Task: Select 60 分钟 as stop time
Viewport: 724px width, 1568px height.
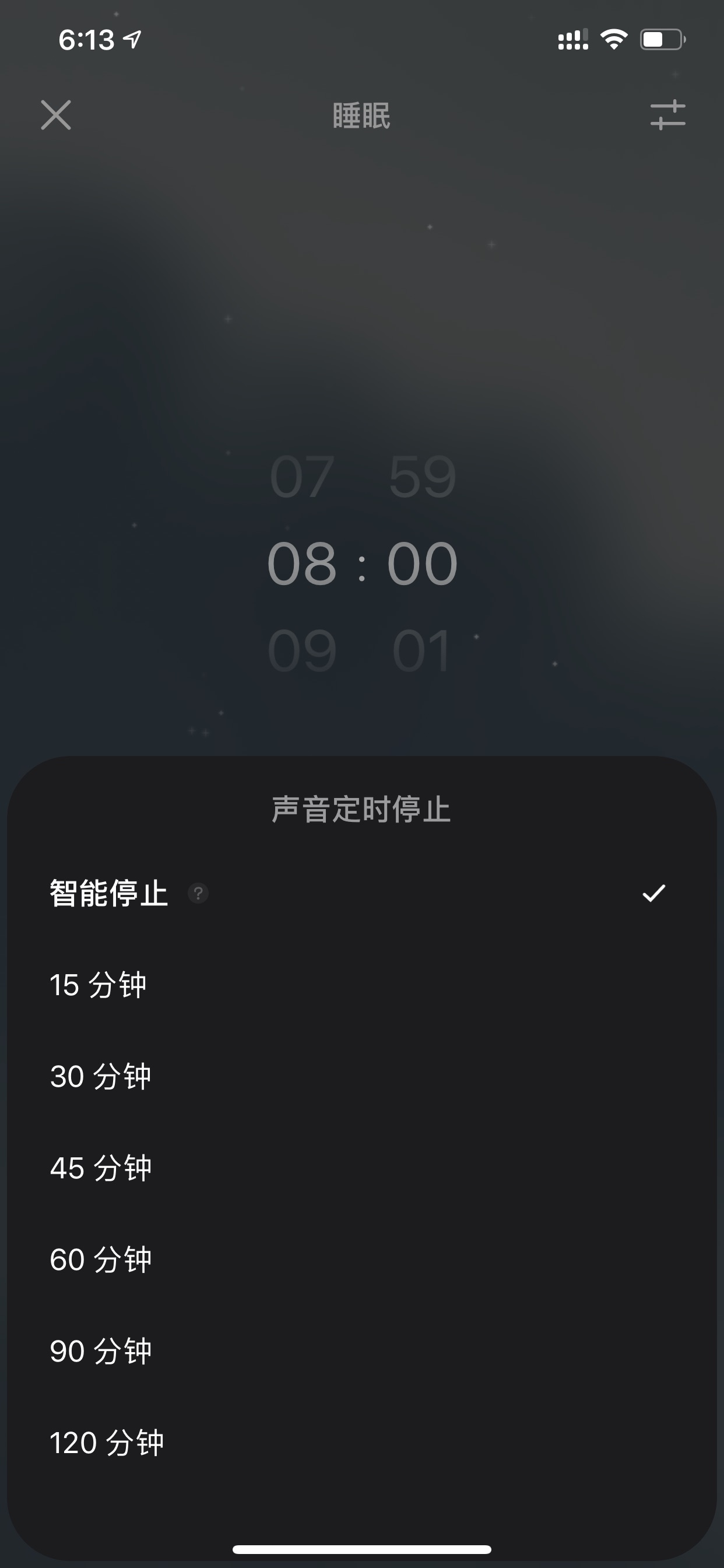Action: coord(361,1259)
